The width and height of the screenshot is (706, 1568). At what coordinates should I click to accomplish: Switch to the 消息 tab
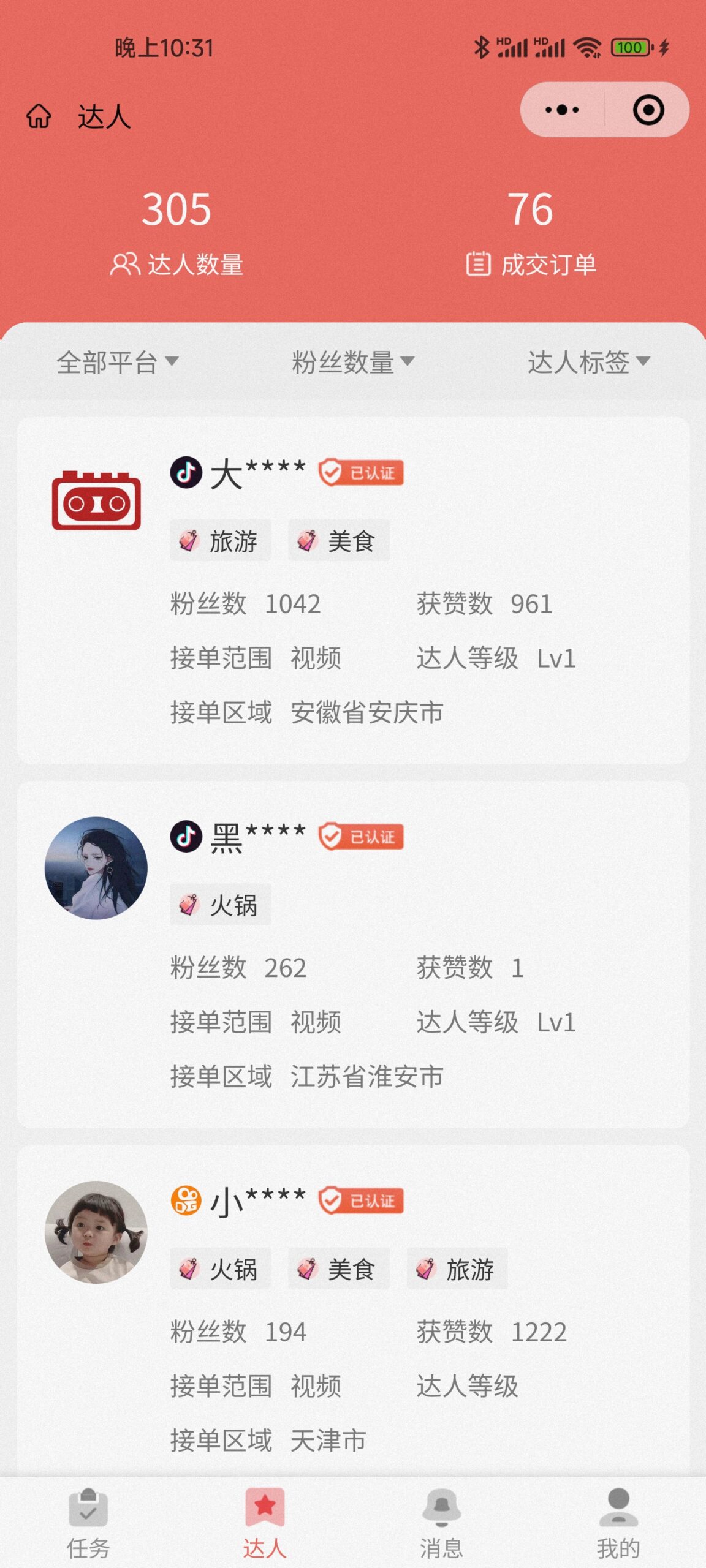pyautogui.click(x=441, y=1523)
